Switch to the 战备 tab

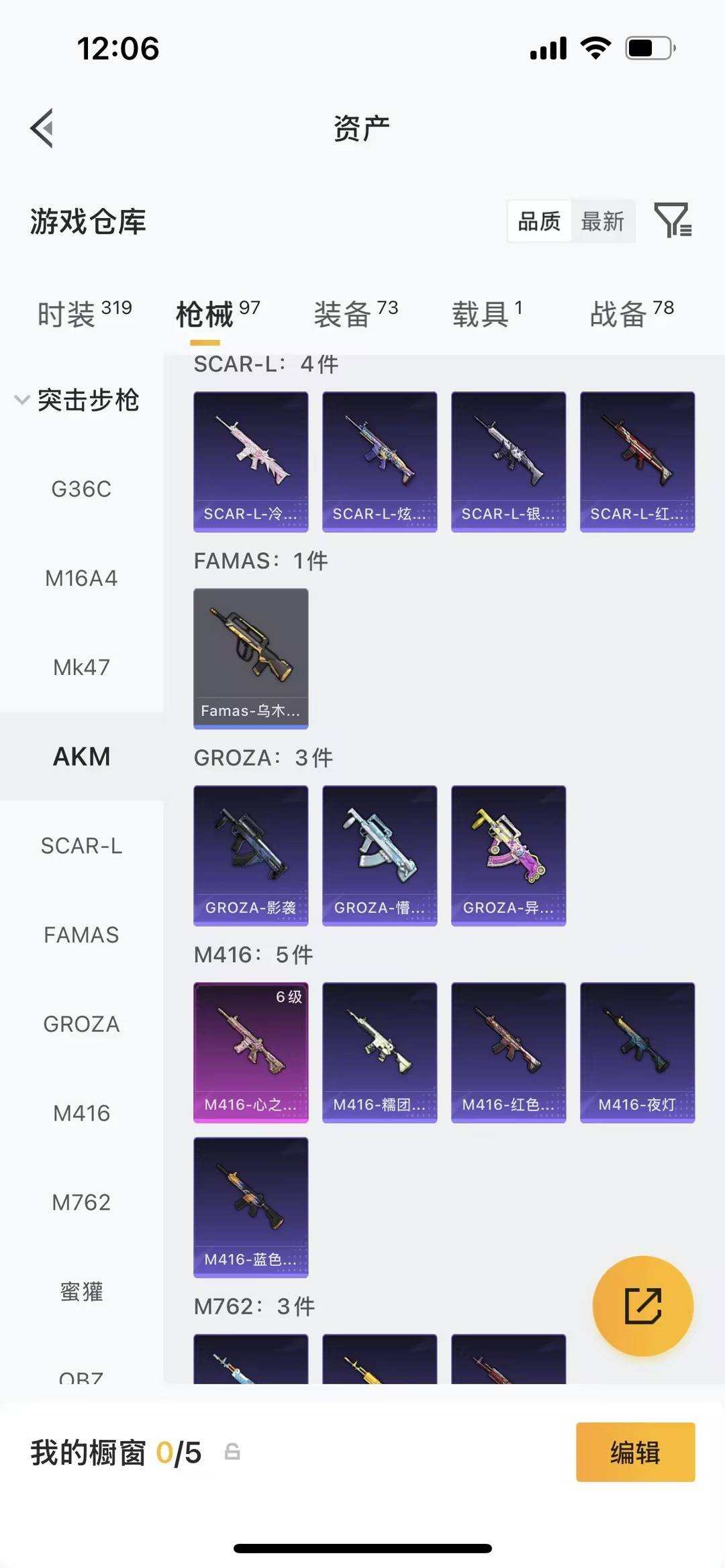coord(631,313)
